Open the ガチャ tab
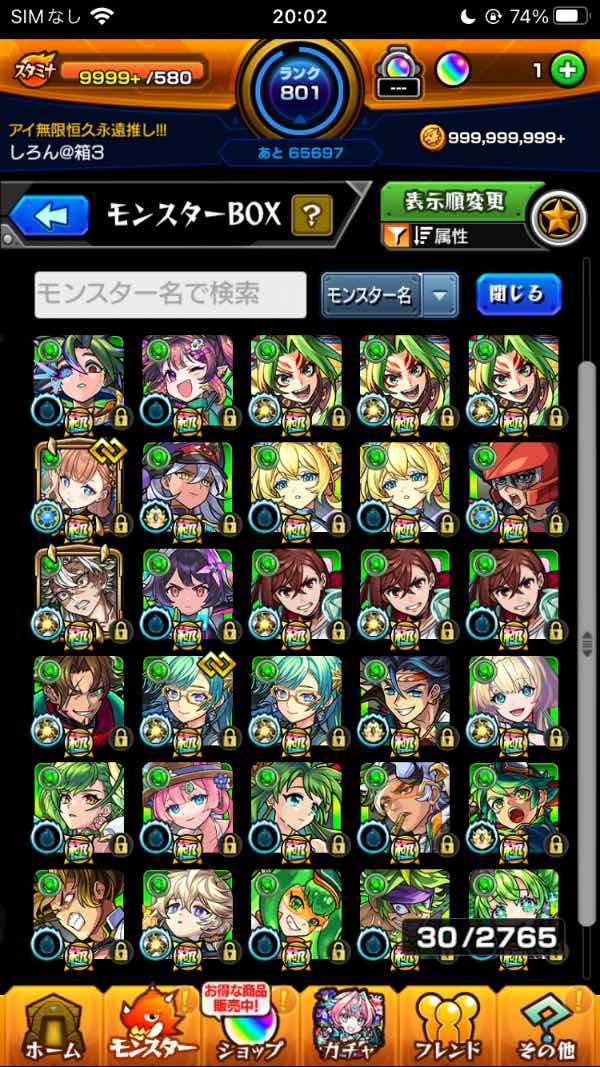The image size is (600, 1067). [x=348, y=1025]
